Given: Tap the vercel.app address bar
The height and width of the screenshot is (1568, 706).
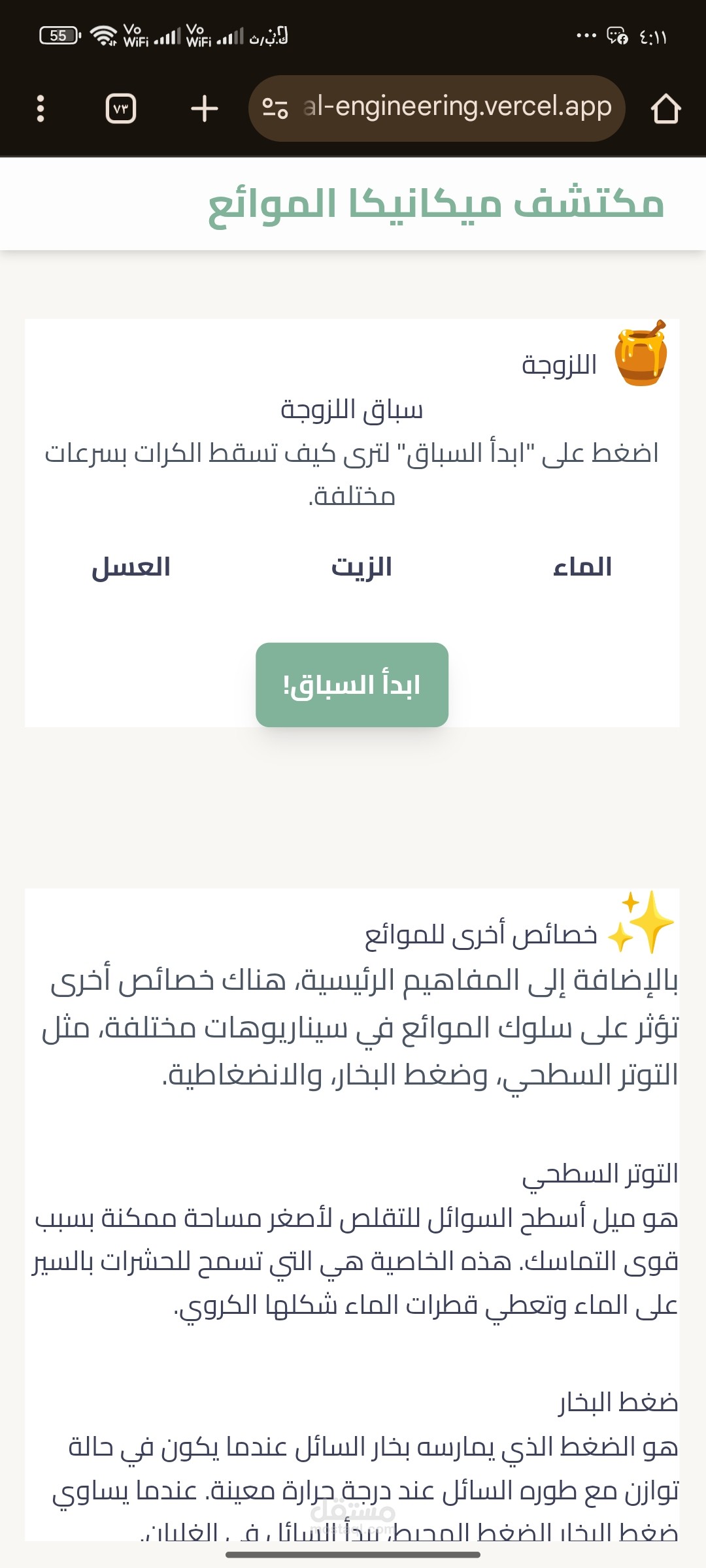Looking at the screenshot, I should (437, 108).
